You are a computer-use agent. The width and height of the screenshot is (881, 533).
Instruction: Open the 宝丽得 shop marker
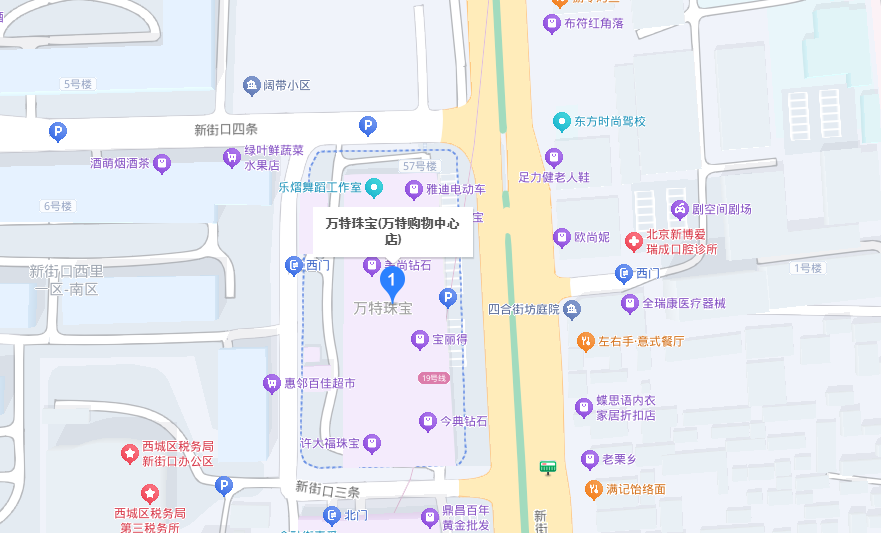[419, 340]
